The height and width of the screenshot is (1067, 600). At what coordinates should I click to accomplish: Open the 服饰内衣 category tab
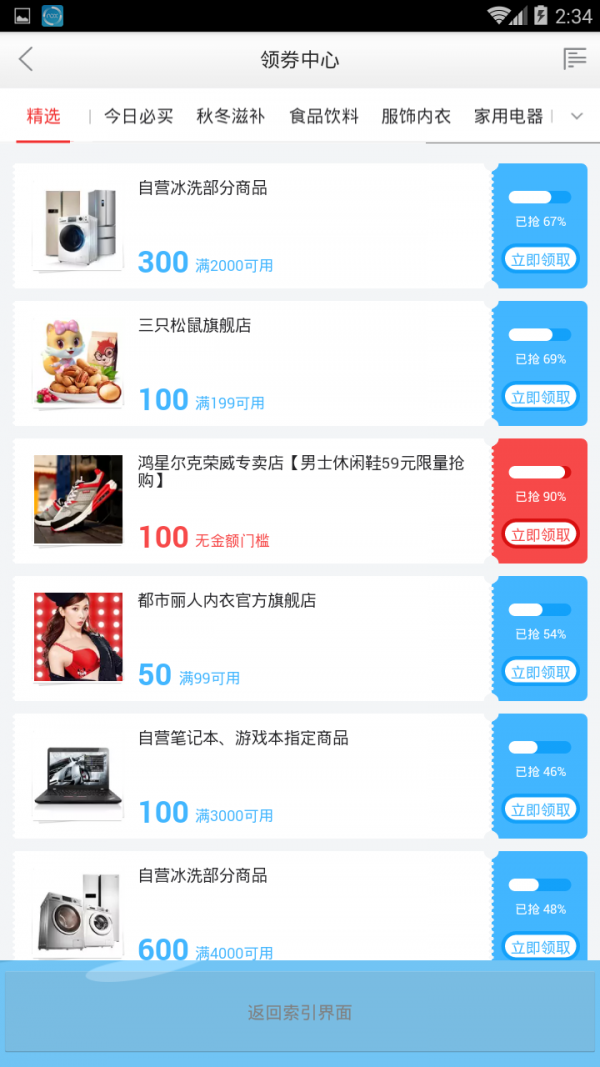(416, 116)
